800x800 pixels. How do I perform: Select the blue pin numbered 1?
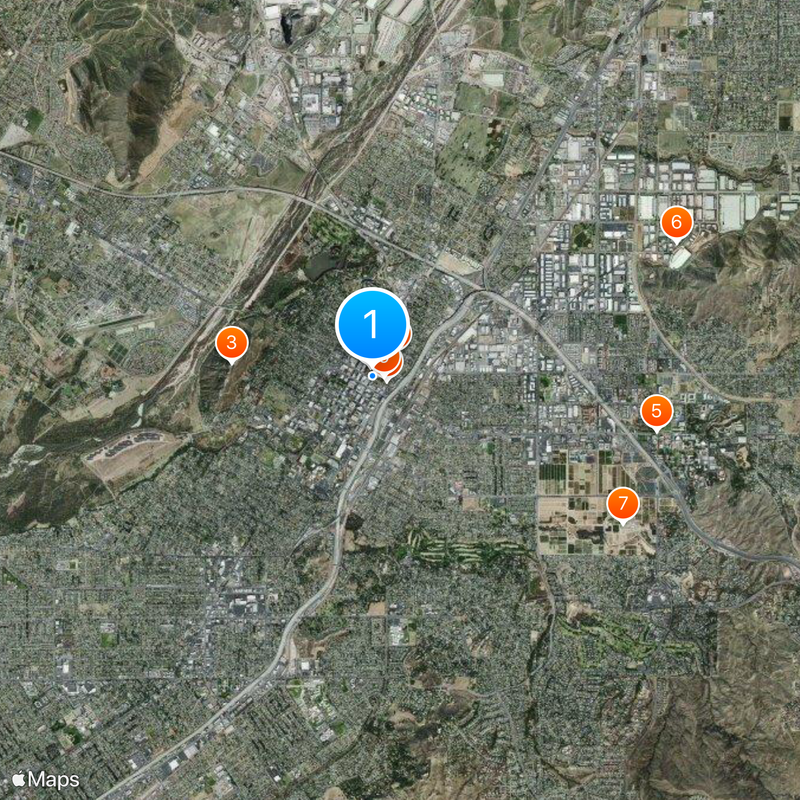[x=371, y=325]
